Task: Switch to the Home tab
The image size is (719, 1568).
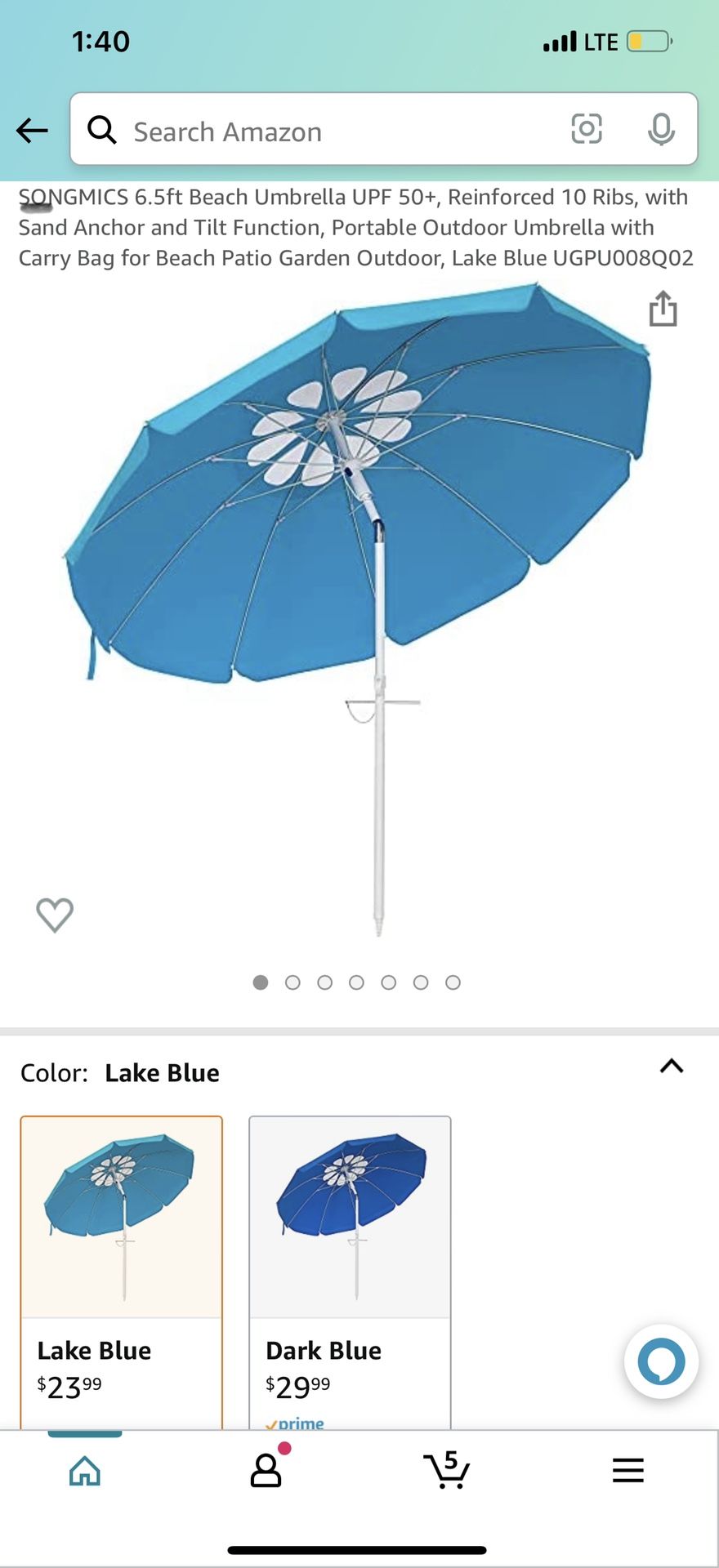Action: click(x=85, y=1472)
